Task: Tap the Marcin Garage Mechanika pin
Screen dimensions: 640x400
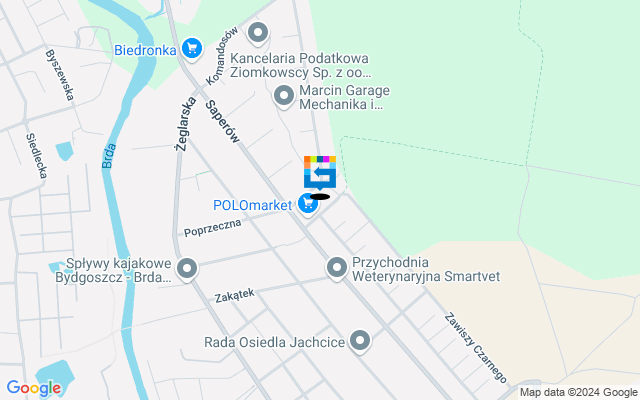Action: pos(284,96)
